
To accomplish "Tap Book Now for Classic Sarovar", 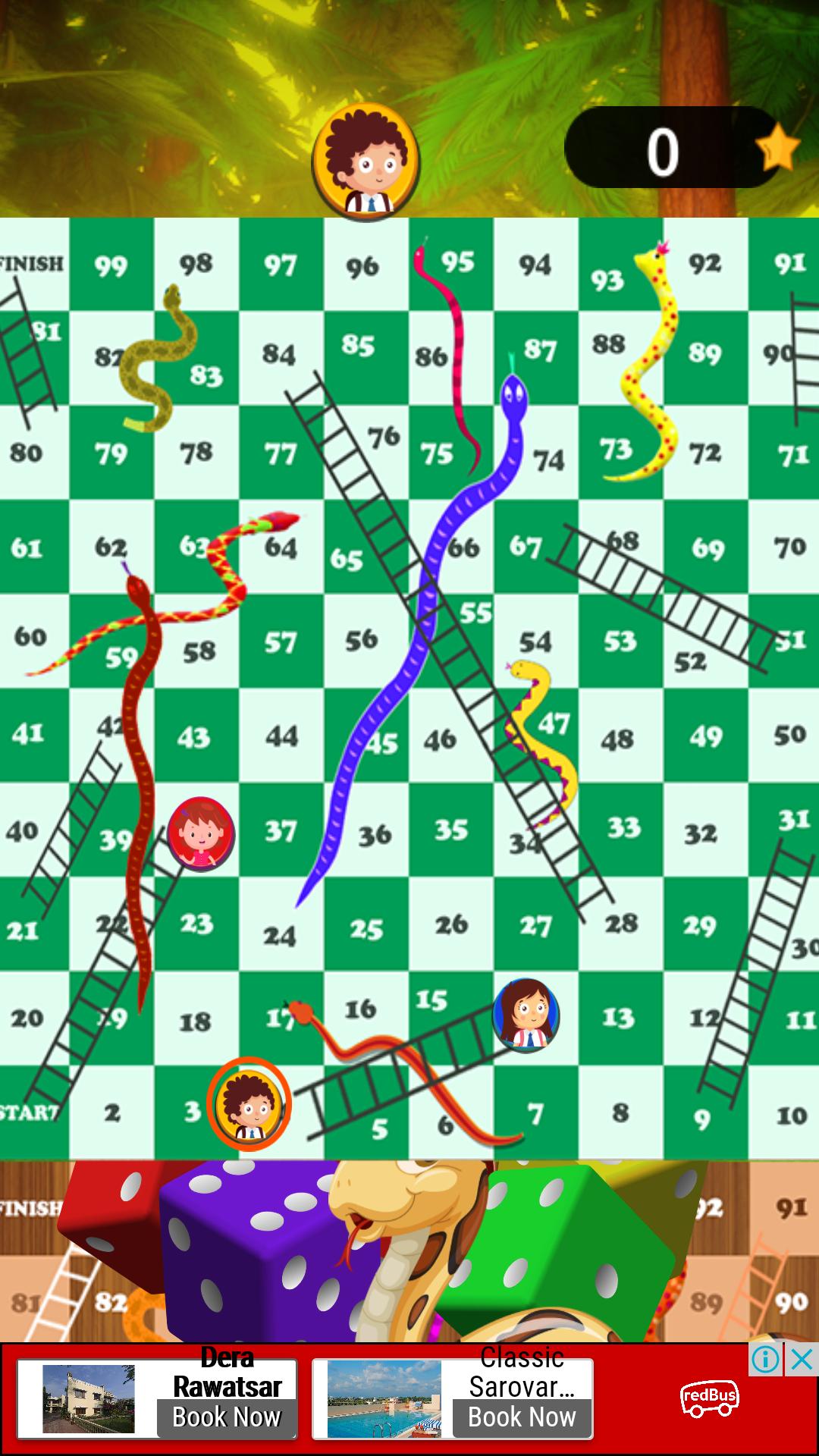I will click(522, 1417).
